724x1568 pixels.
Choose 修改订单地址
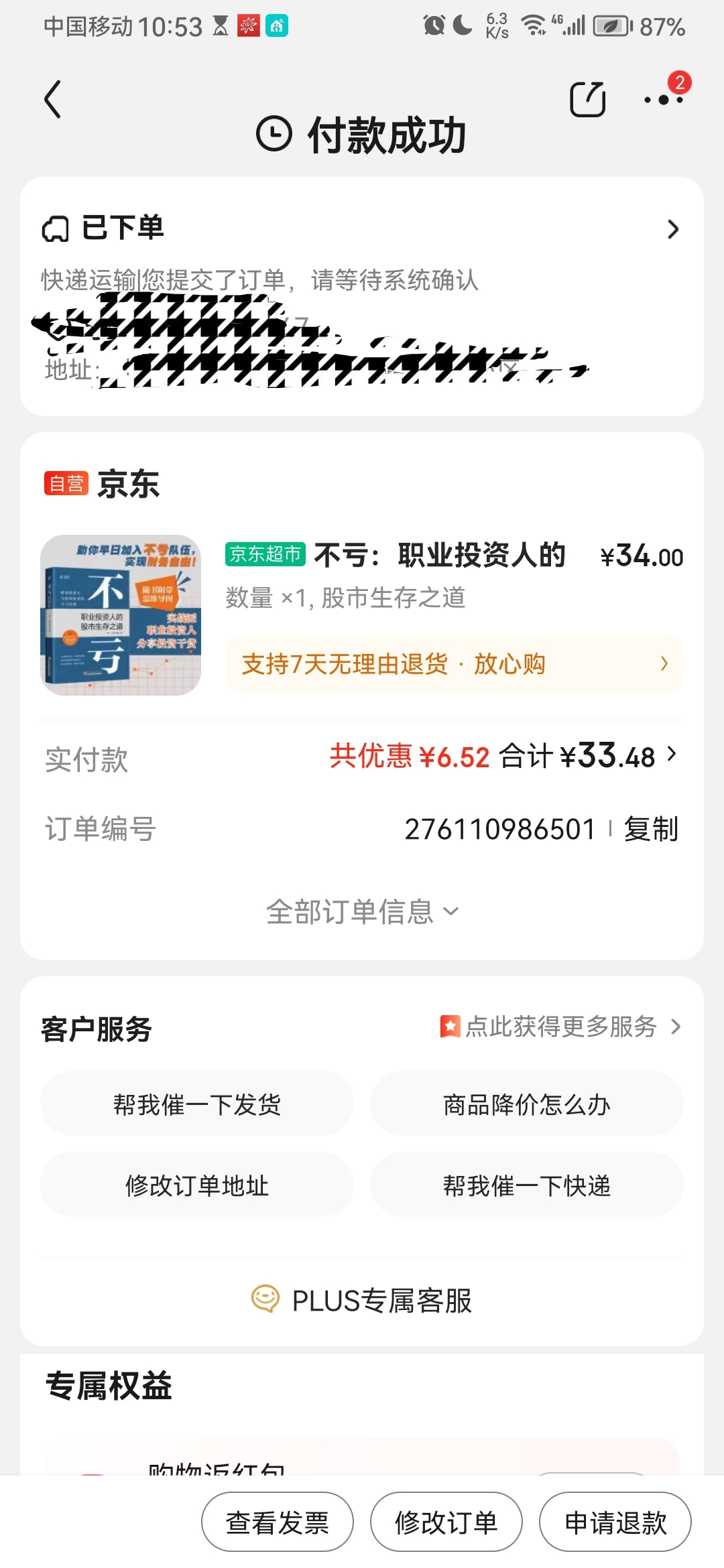(196, 1185)
